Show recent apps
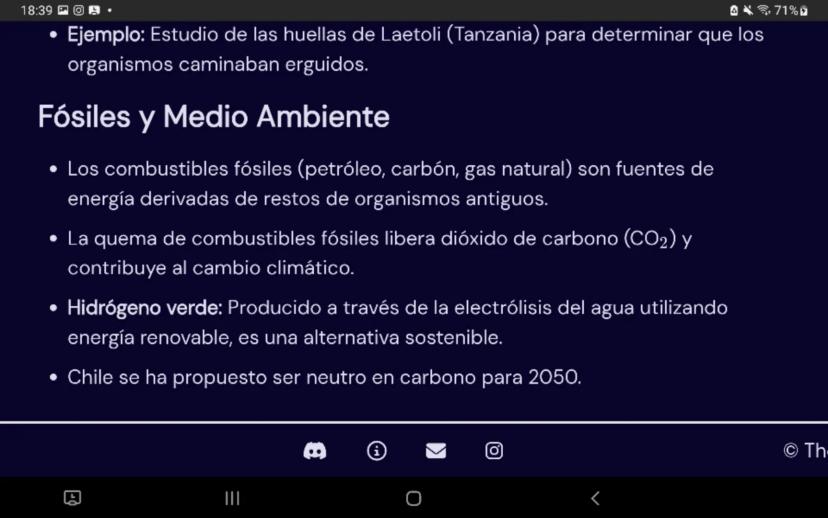Screen dimensions: 828x518 tap(232, 498)
